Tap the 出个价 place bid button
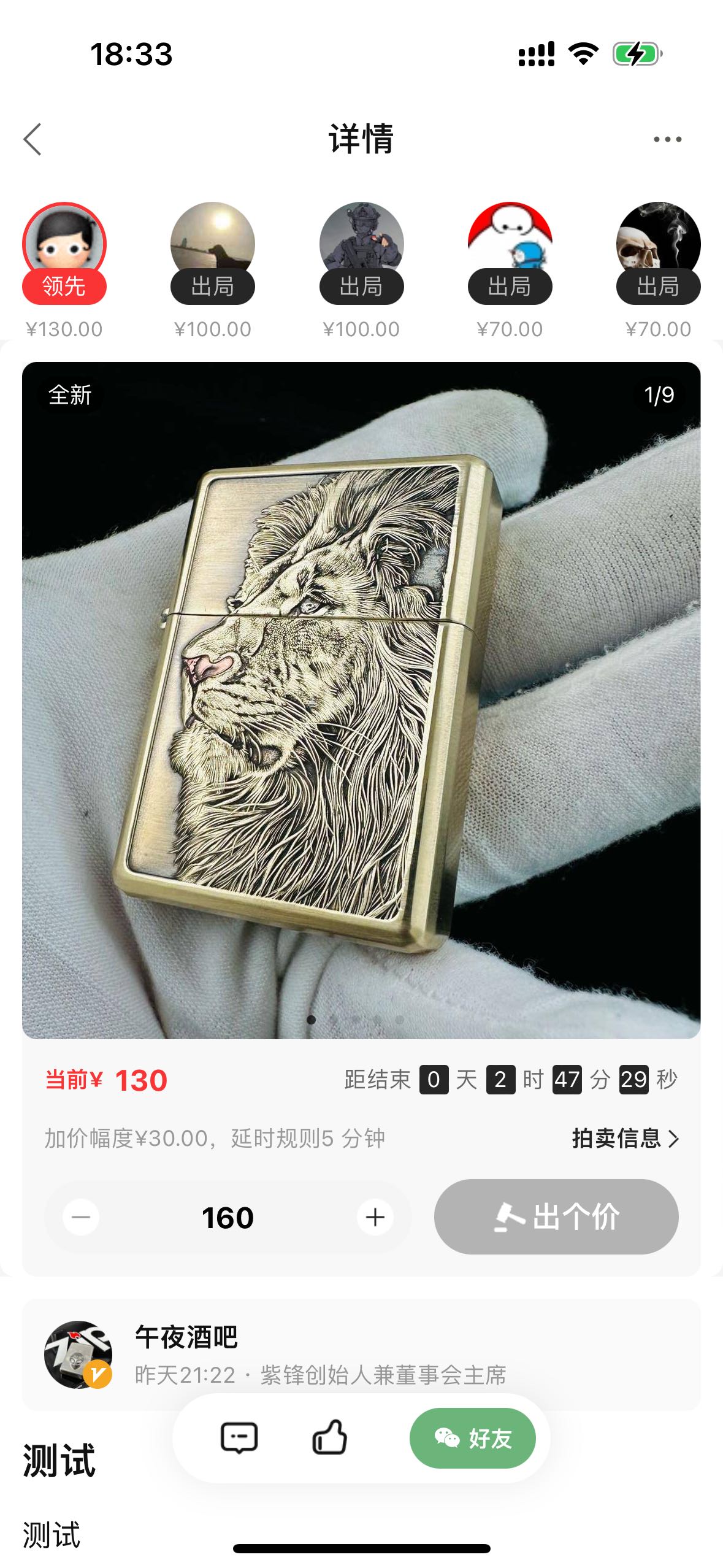This screenshot has height=1568, width=723. (556, 1217)
